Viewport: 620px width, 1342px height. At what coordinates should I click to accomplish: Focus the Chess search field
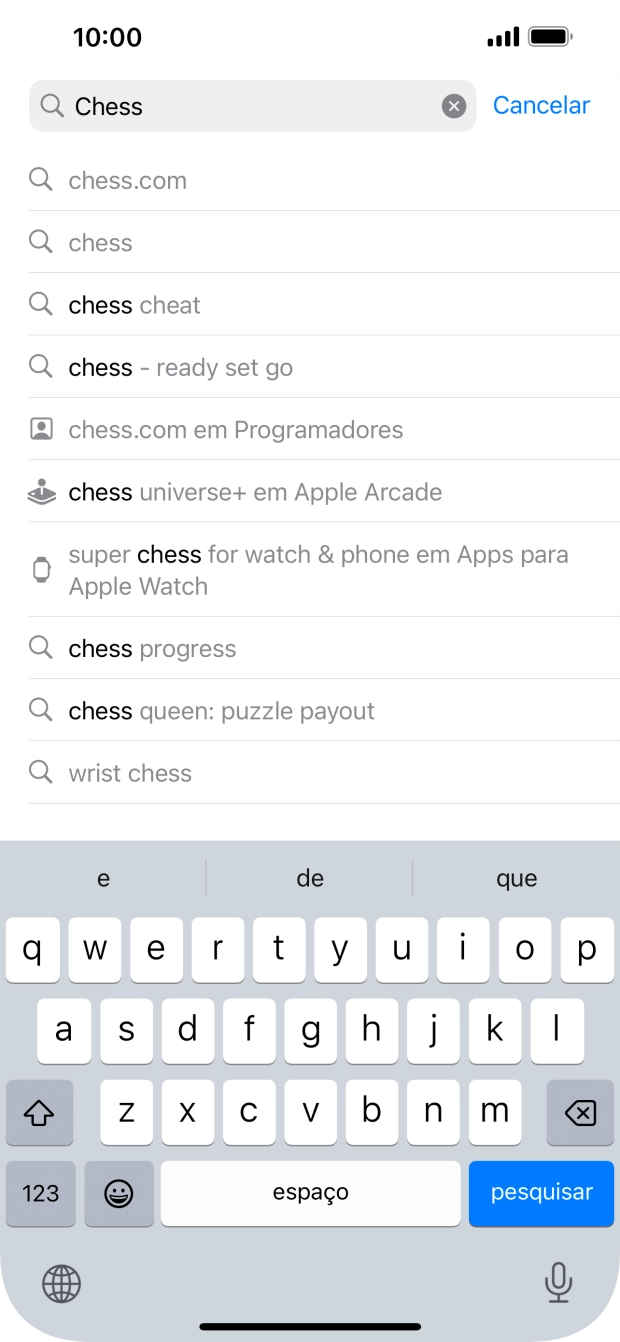250,106
